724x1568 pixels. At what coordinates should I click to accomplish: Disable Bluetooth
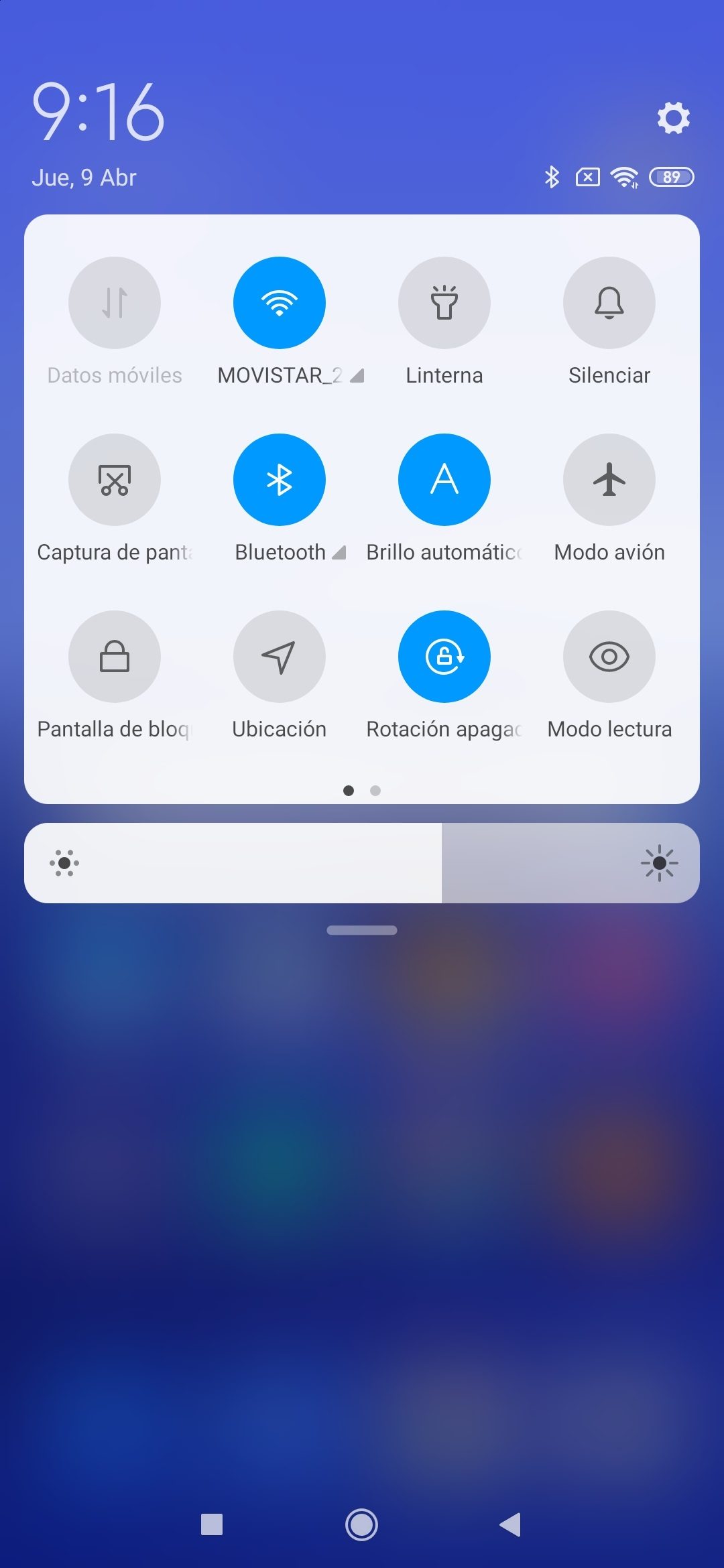280,480
